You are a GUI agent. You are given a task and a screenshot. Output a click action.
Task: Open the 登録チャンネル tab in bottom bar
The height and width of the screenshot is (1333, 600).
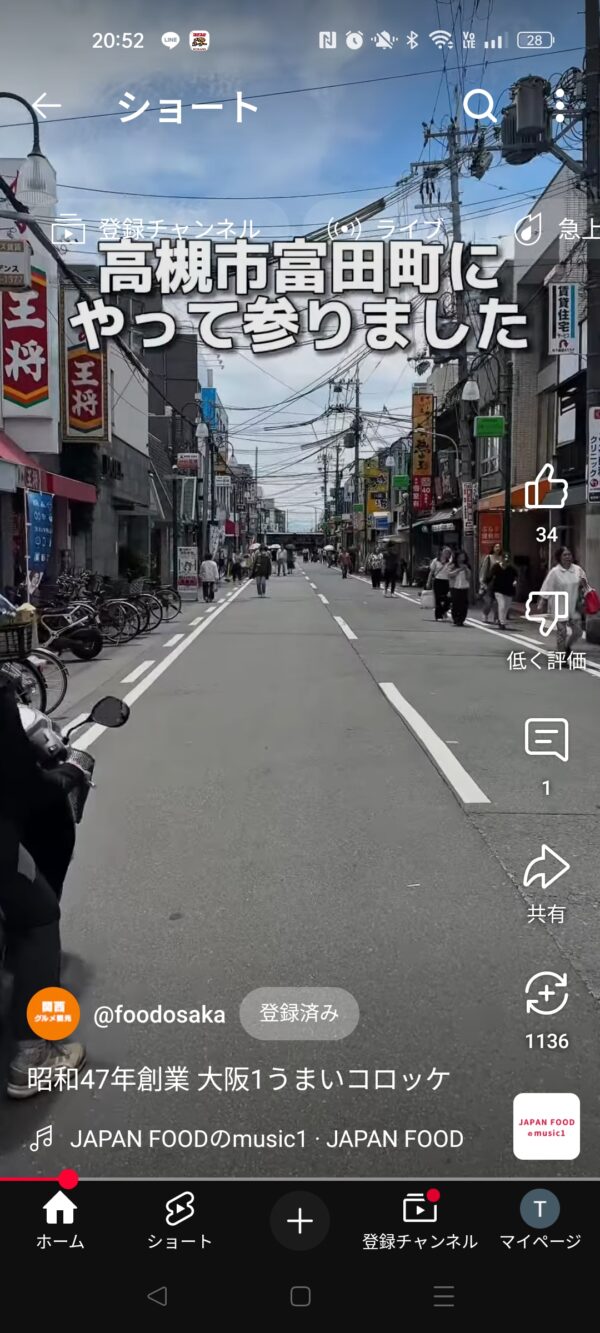coord(420,1221)
